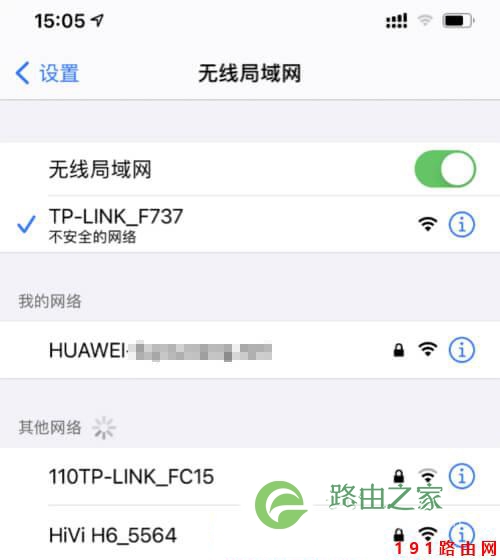Turn off the 无线局域网 switch
This screenshot has width=500, height=560.
tap(445, 169)
